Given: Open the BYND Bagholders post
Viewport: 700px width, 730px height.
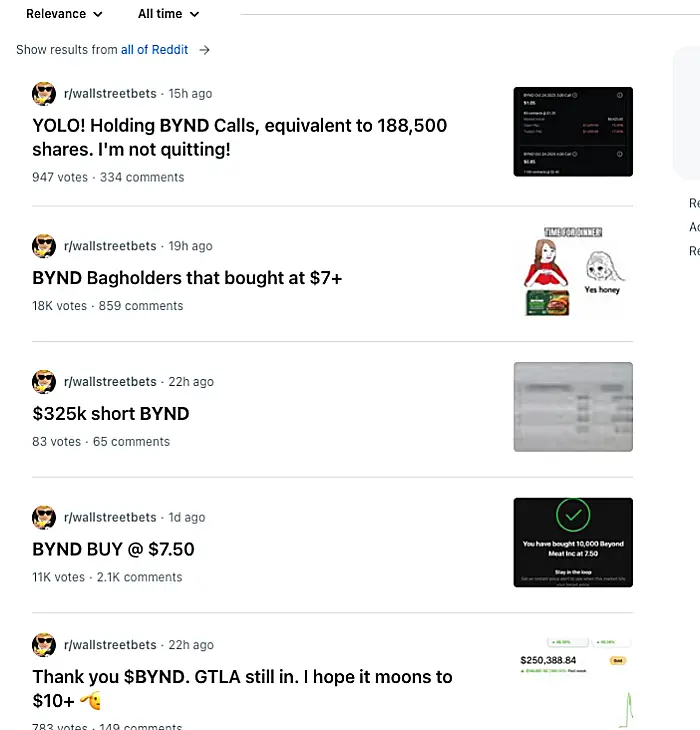Looking at the screenshot, I should 187,278.
